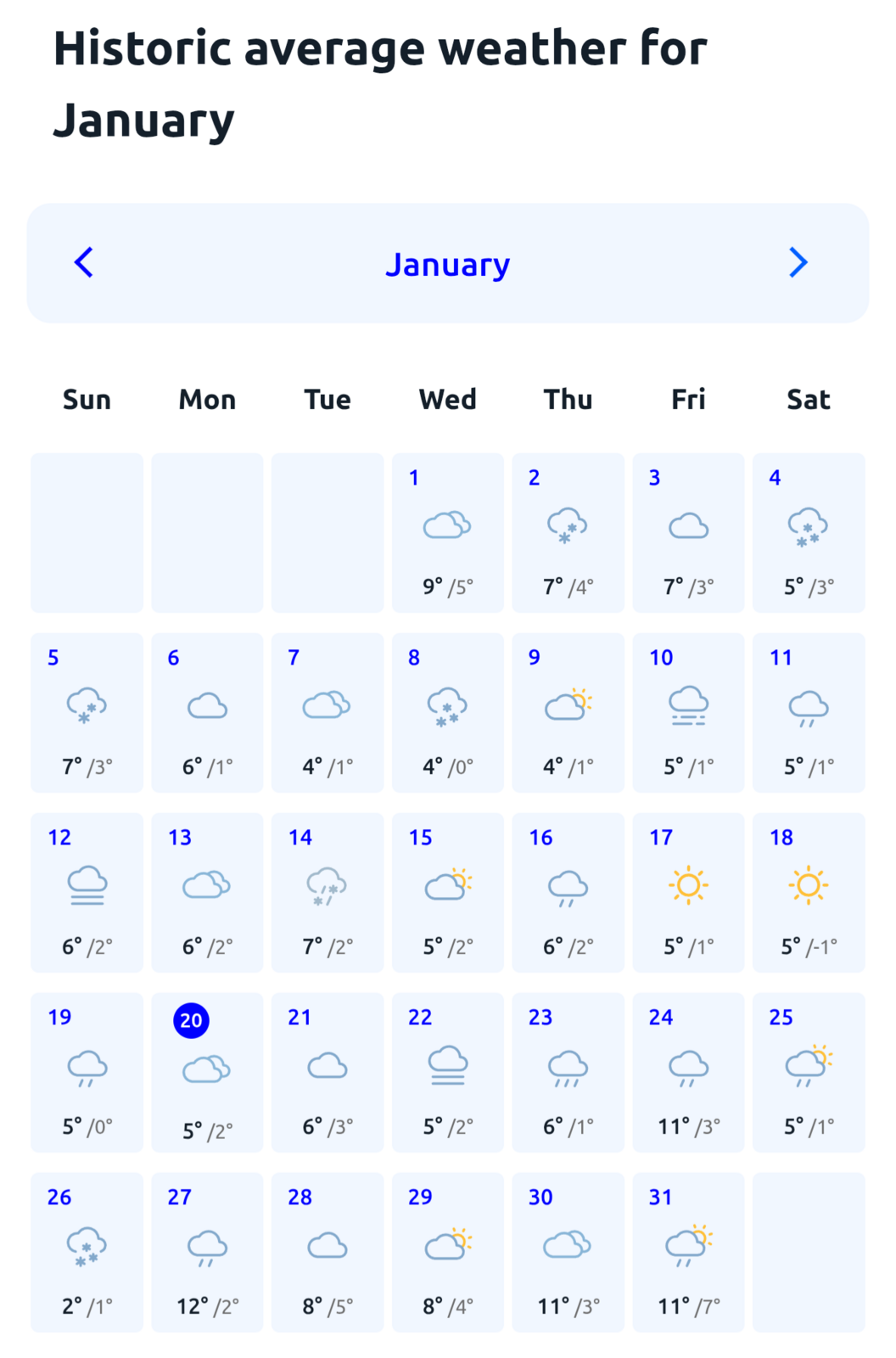Open the January 12 day card

pos(87,893)
